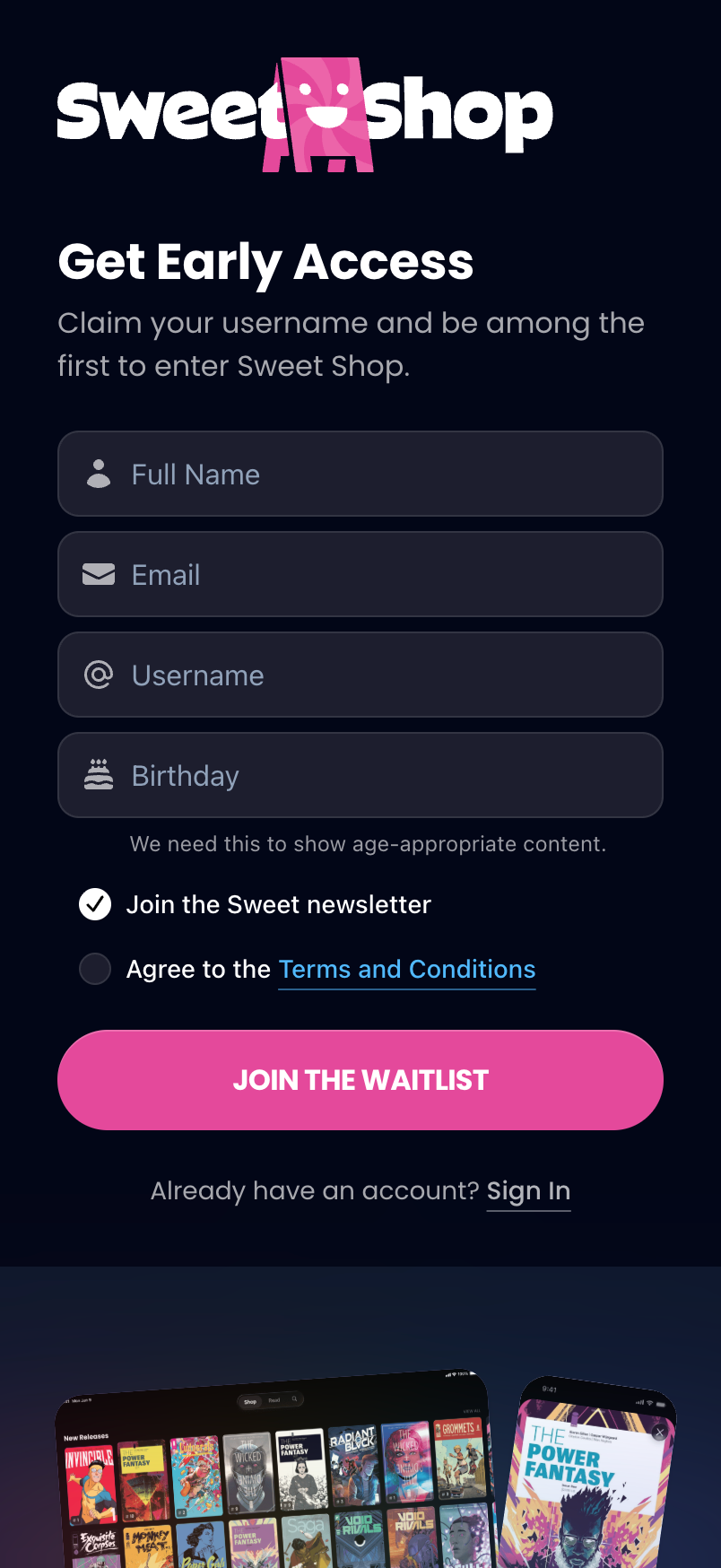The image size is (721, 1568).
Task: Tap the Full Name field
Action: click(x=360, y=474)
